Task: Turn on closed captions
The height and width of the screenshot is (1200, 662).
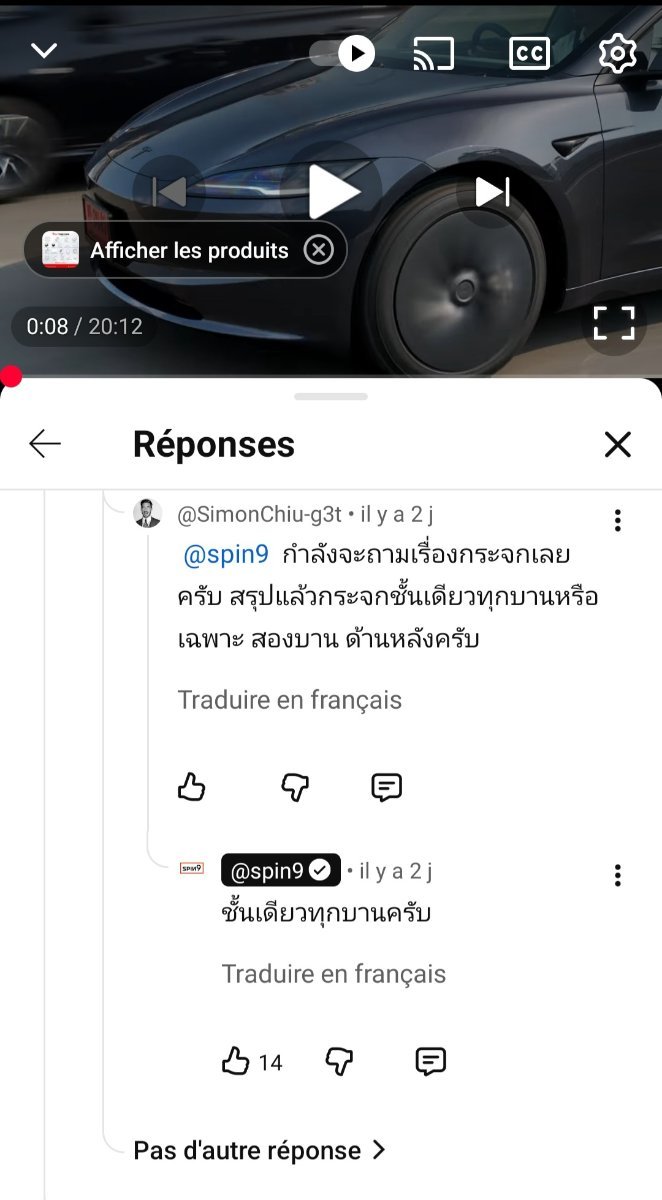Action: pos(529,53)
